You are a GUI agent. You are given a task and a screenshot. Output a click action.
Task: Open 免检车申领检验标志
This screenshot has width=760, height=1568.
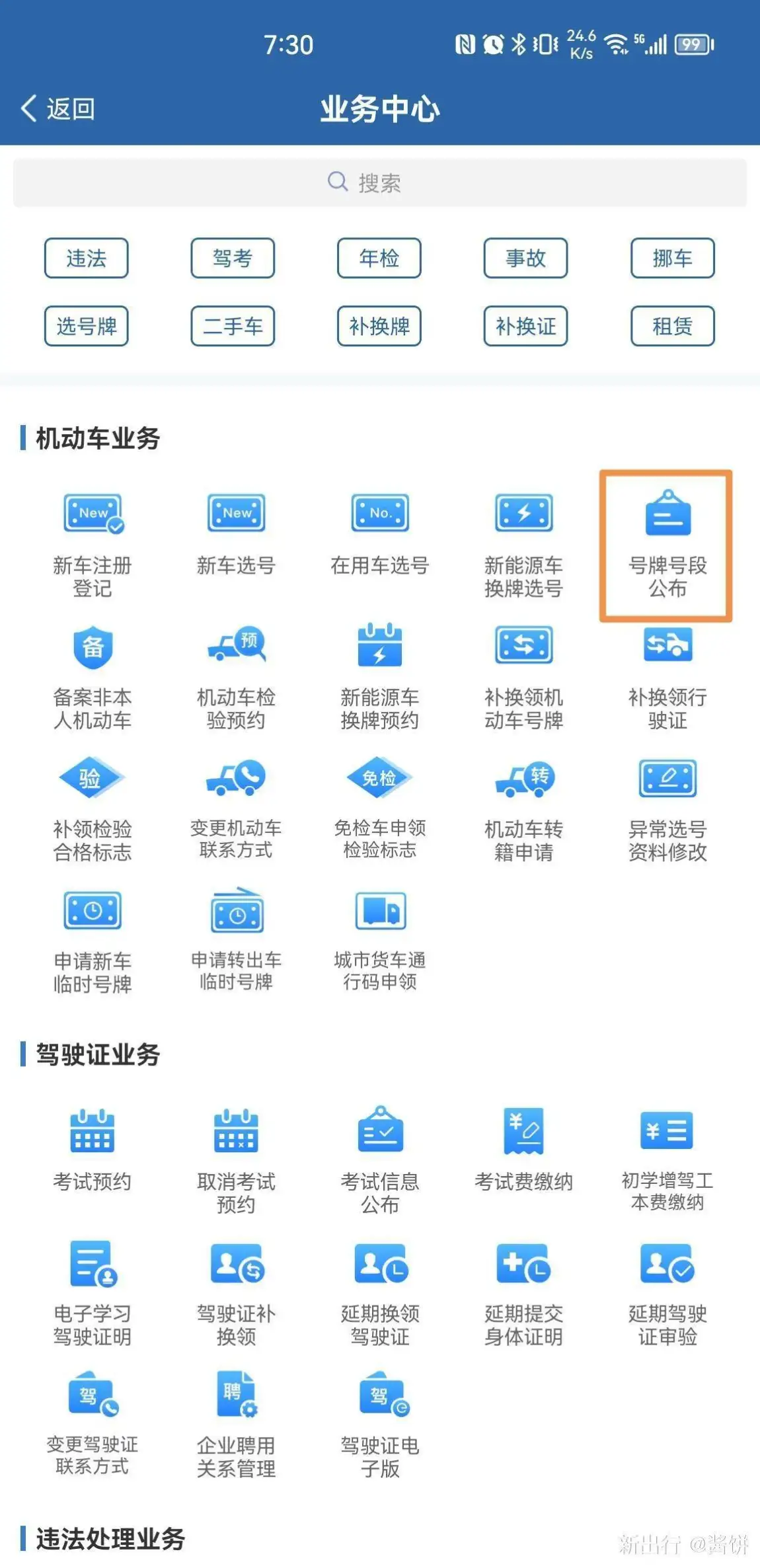click(380, 808)
